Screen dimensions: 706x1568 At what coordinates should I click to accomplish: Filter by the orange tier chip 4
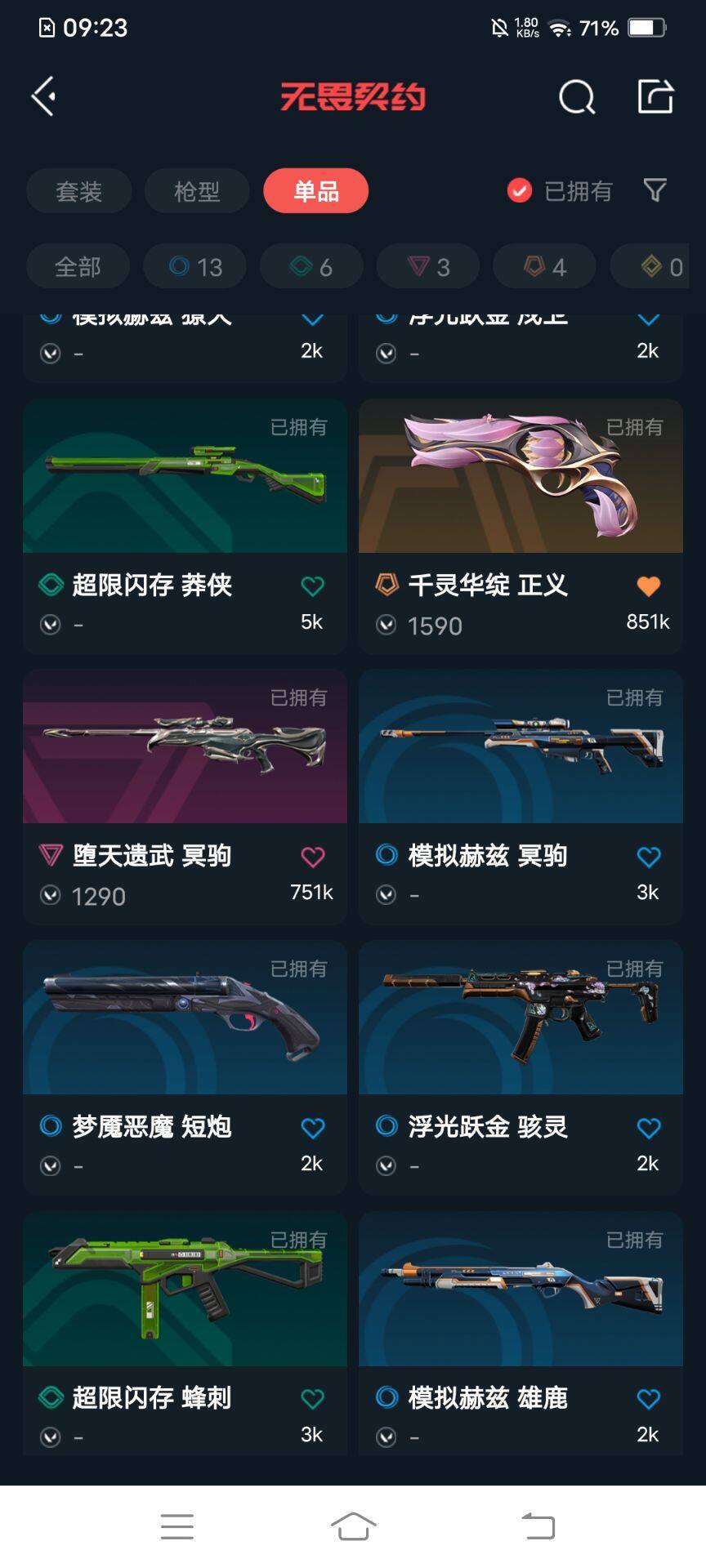coord(544,266)
